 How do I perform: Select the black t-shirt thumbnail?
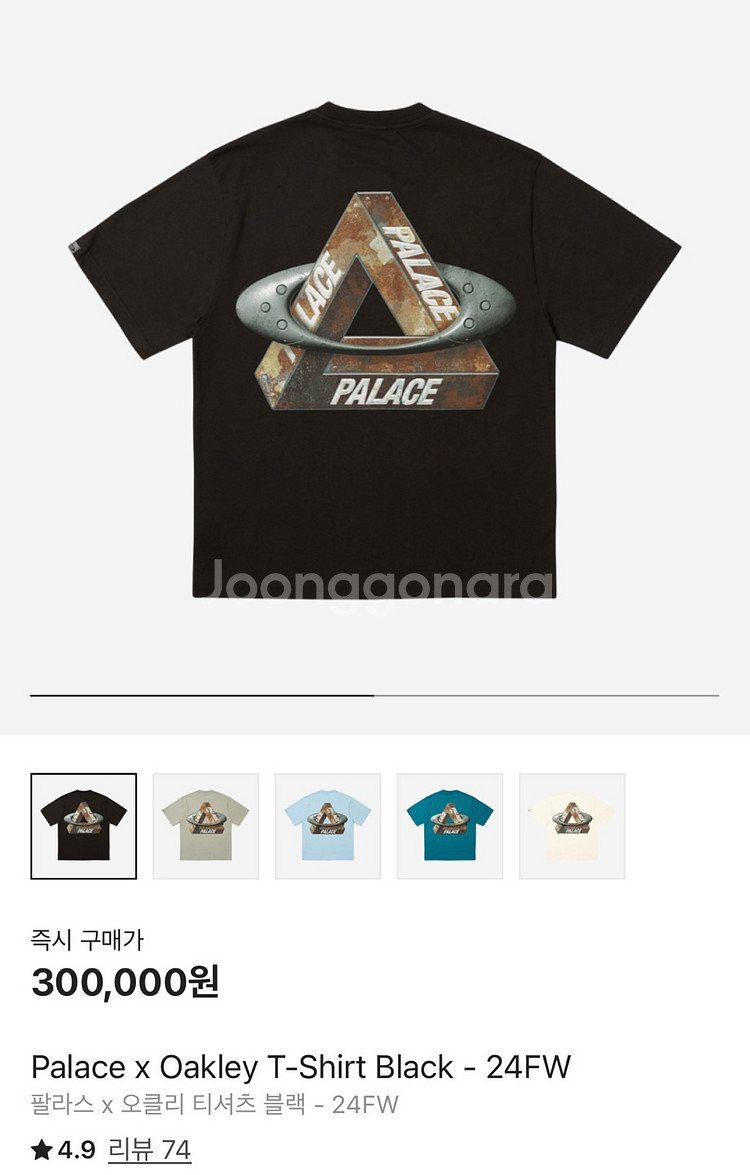pos(84,826)
